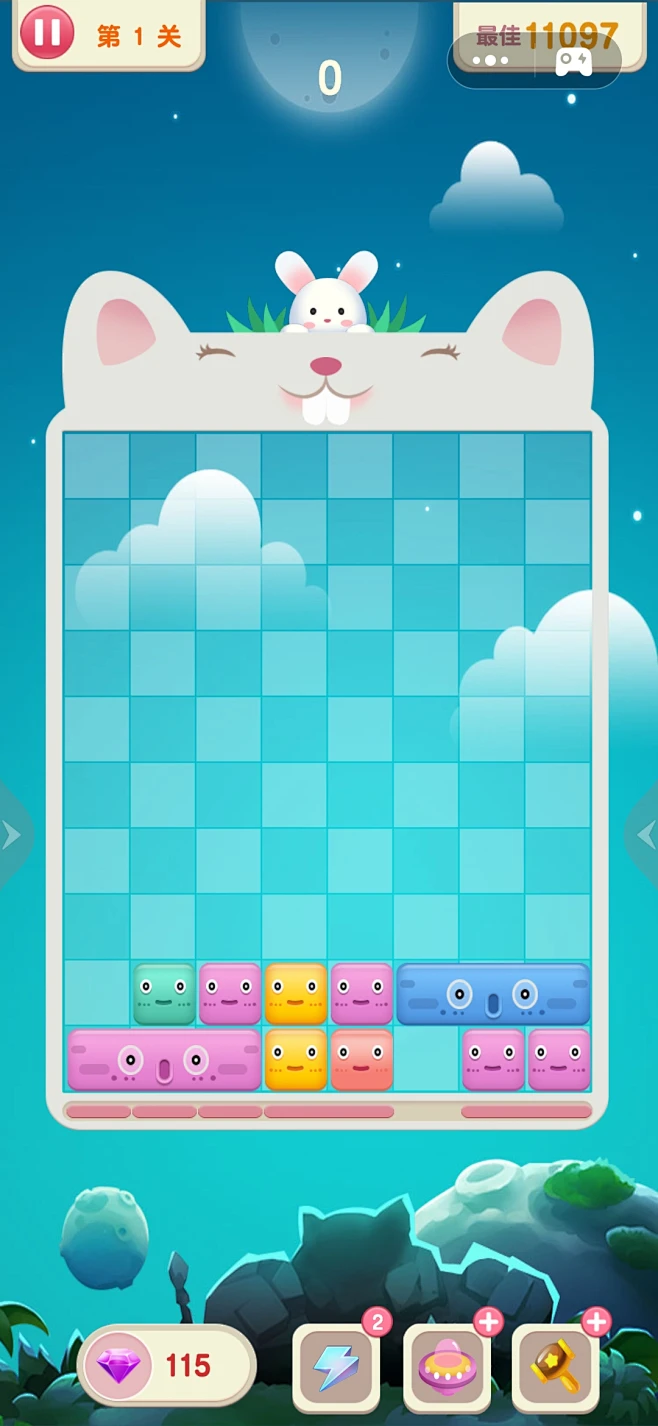Add more hammer power-ups

(x=596, y=1322)
